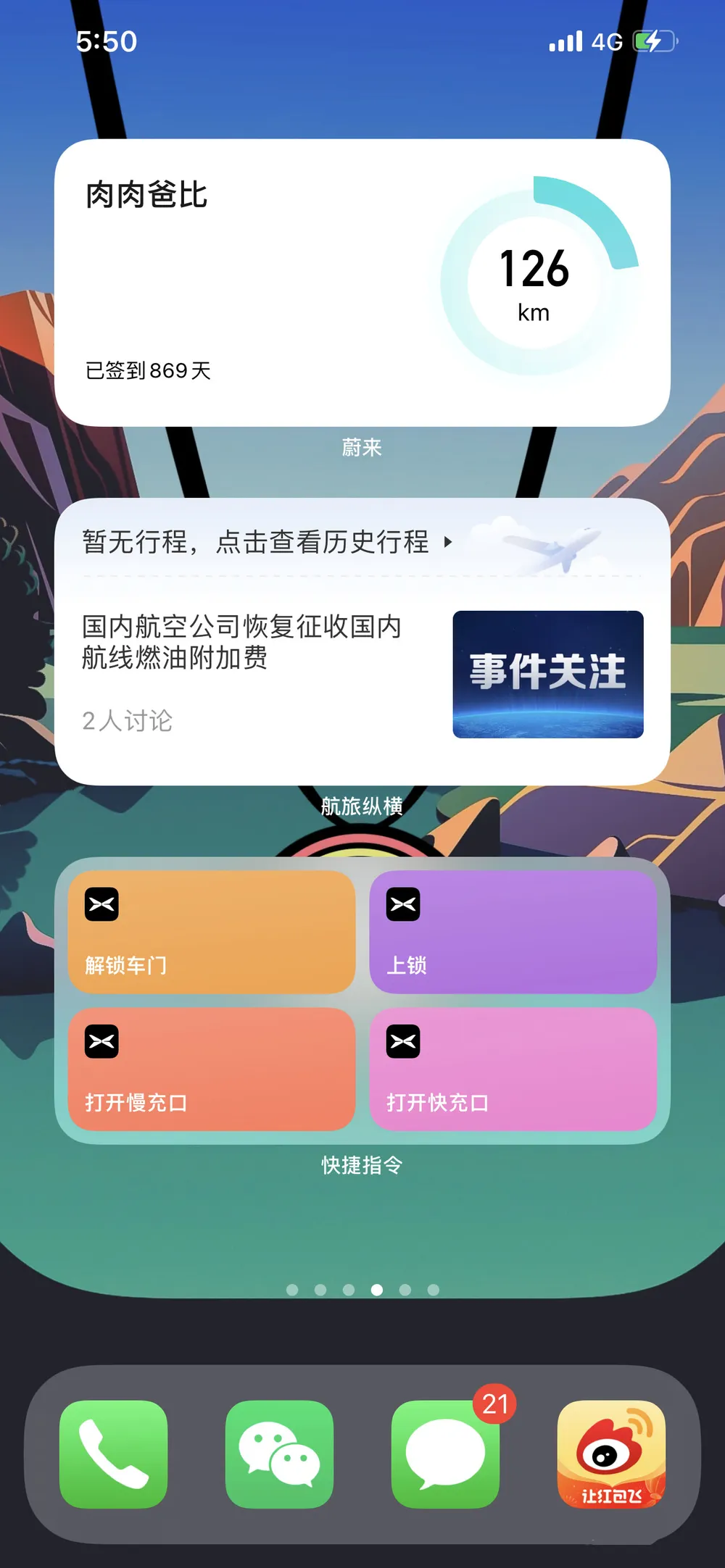Open Messages with 21 unread
The image size is (725, 1568).
[x=445, y=1454]
